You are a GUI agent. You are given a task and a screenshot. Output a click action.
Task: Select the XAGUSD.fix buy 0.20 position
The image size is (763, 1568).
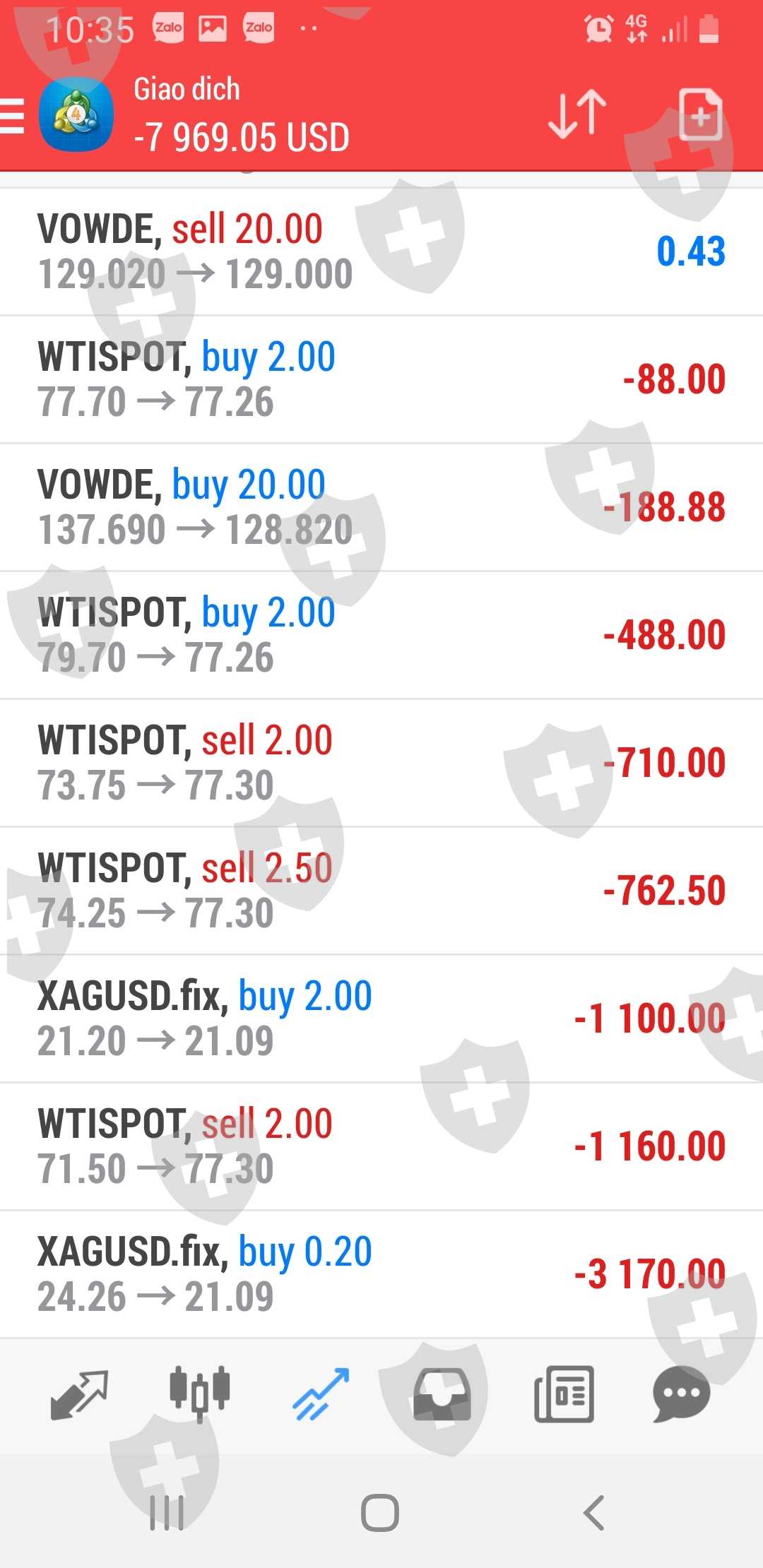coord(381,1274)
